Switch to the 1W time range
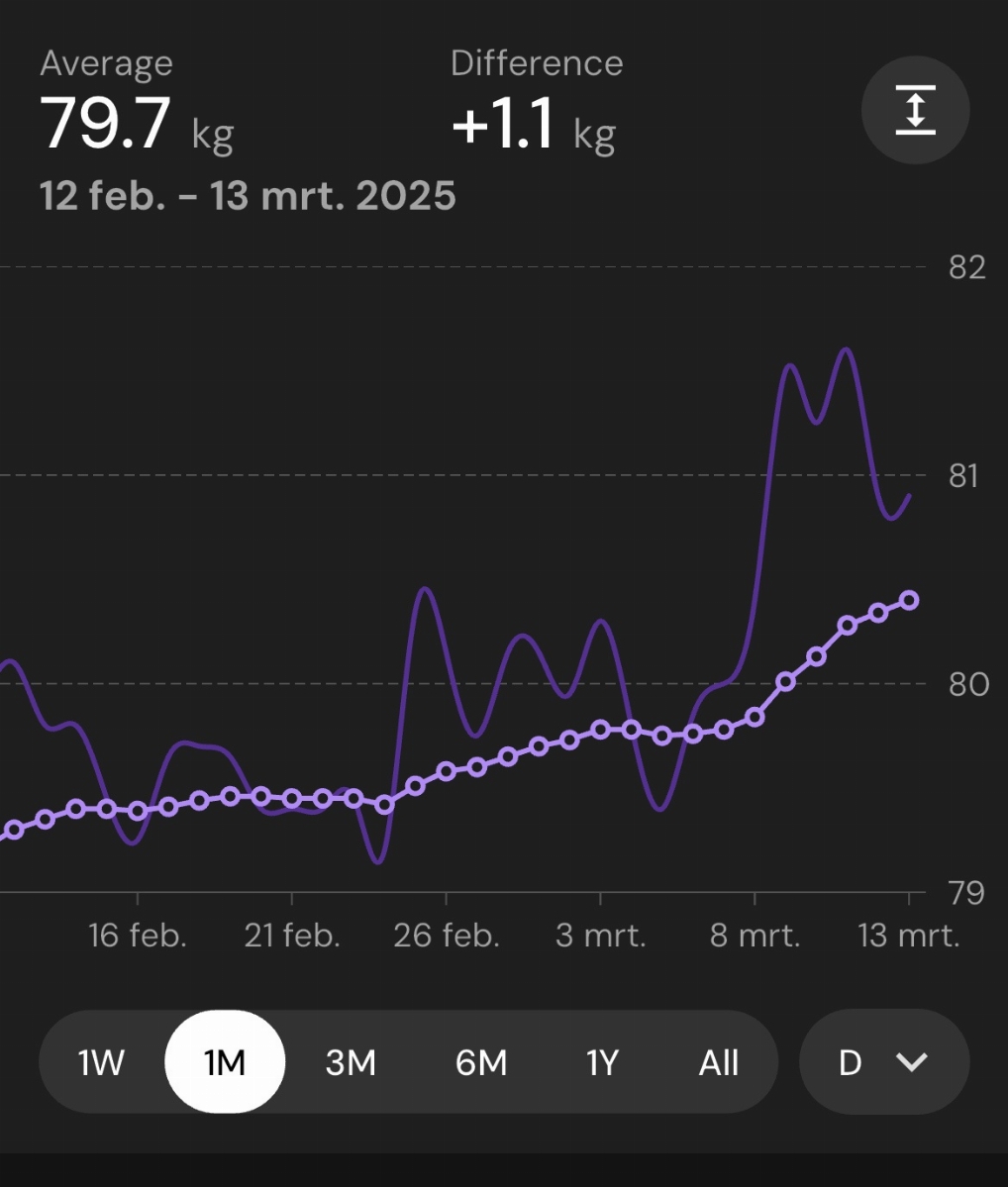This screenshot has height=1187, width=1008. [x=101, y=1062]
